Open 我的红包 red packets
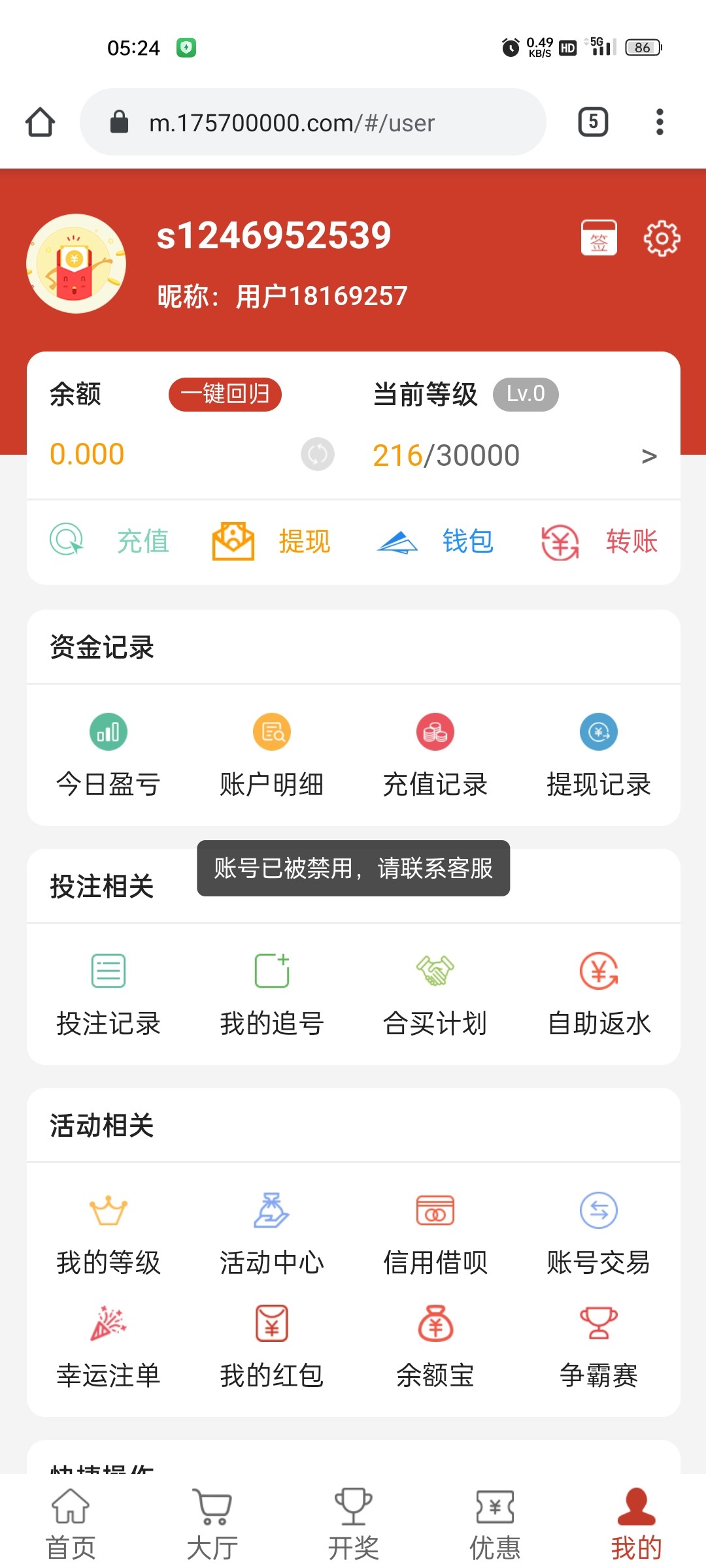Screen dimensions: 706x1568 coord(272,1347)
